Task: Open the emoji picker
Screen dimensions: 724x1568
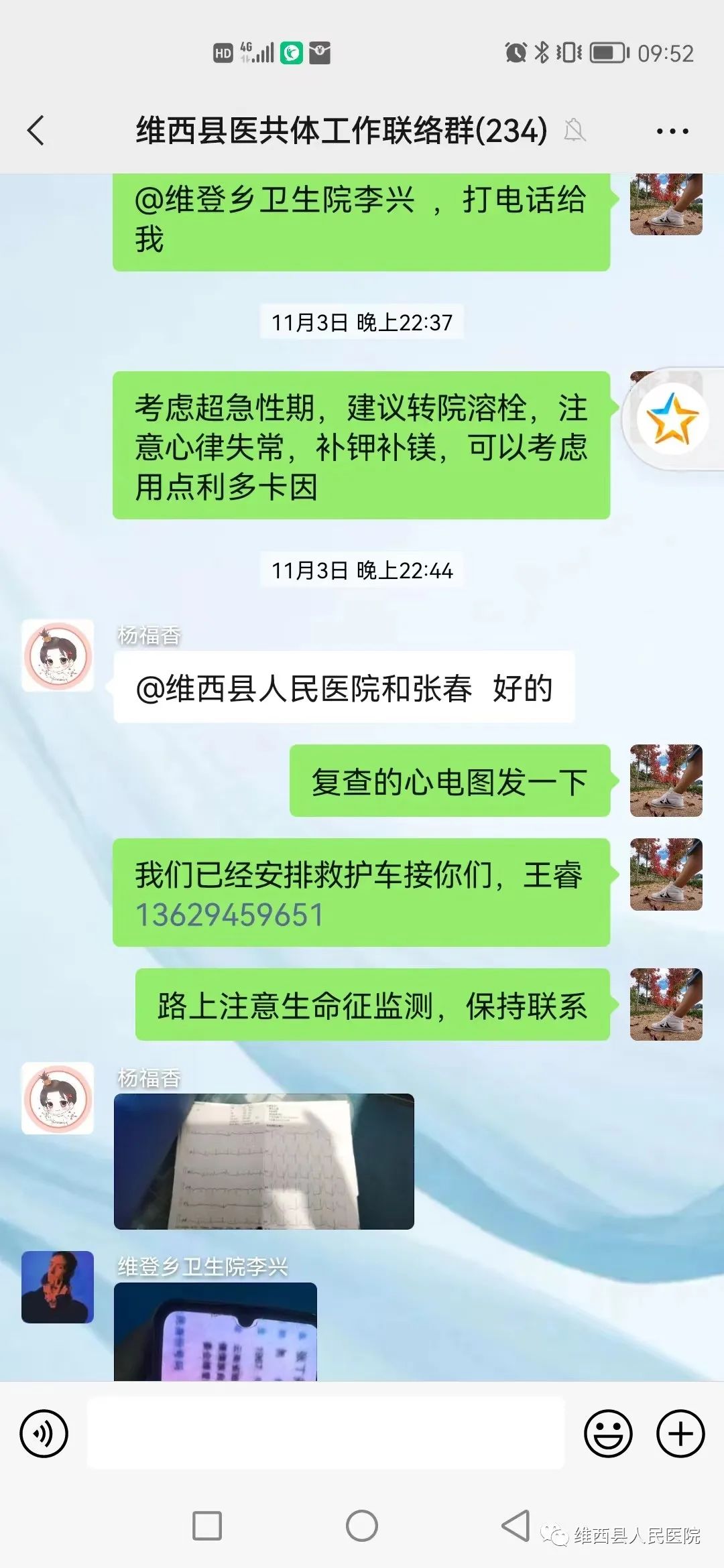Action: [x=608, y=1434]
